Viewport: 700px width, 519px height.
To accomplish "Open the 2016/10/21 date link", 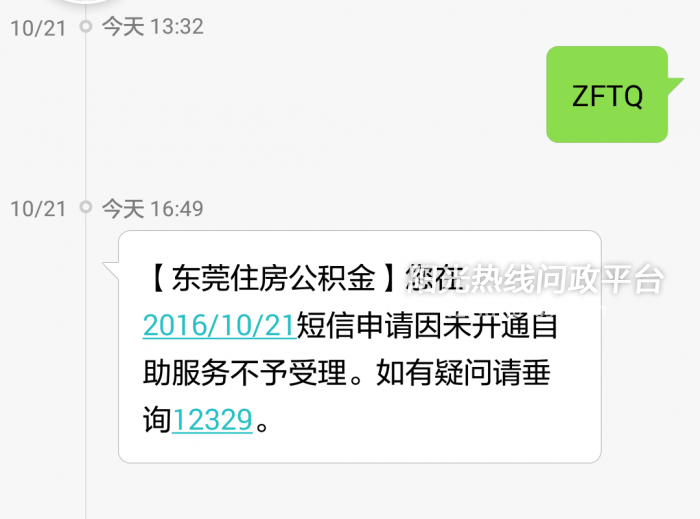I will (x=220, y=326).
